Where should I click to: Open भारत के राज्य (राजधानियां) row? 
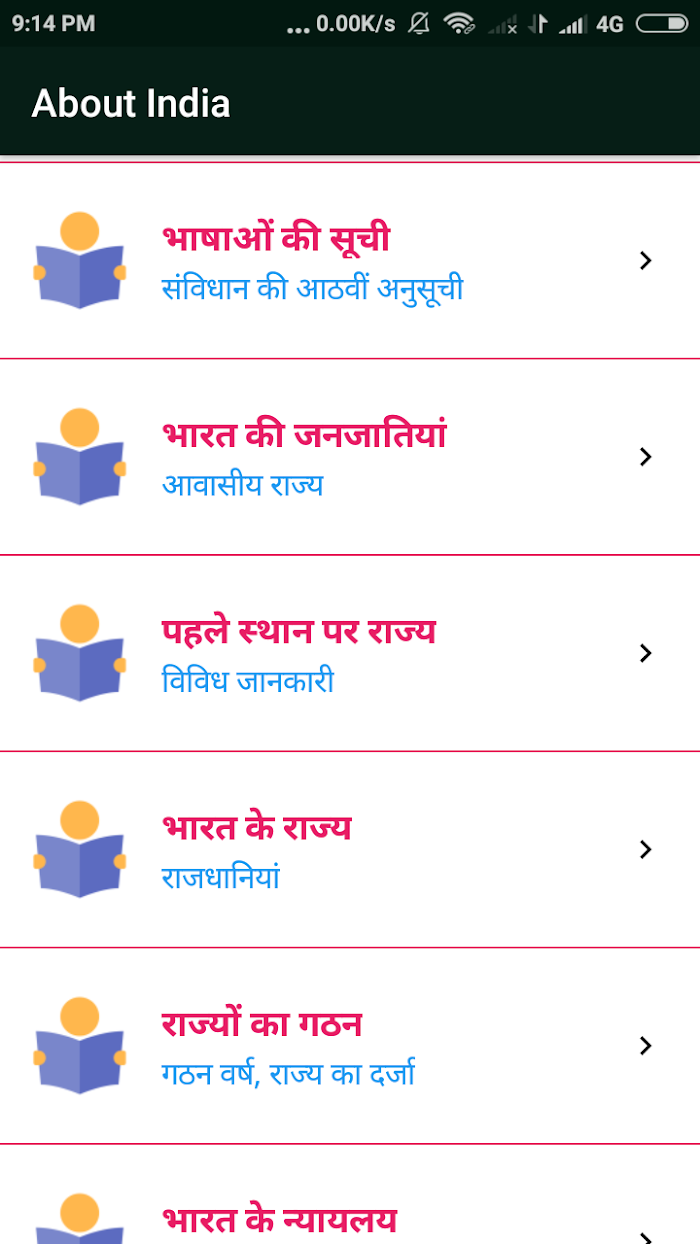pyautogui.click(x=350, y=849)
